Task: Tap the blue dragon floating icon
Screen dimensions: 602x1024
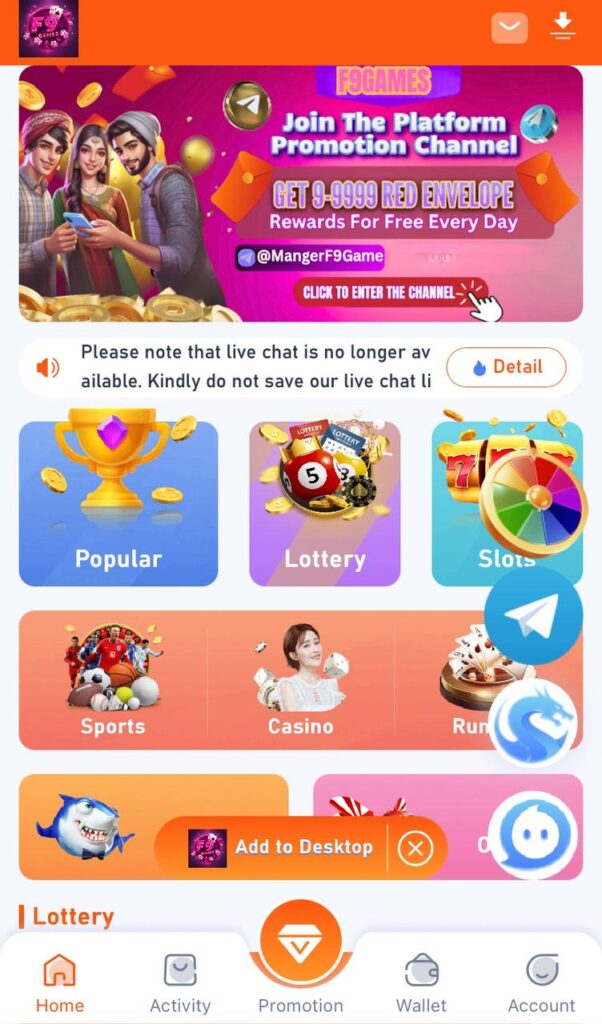Action: (533, 723)
